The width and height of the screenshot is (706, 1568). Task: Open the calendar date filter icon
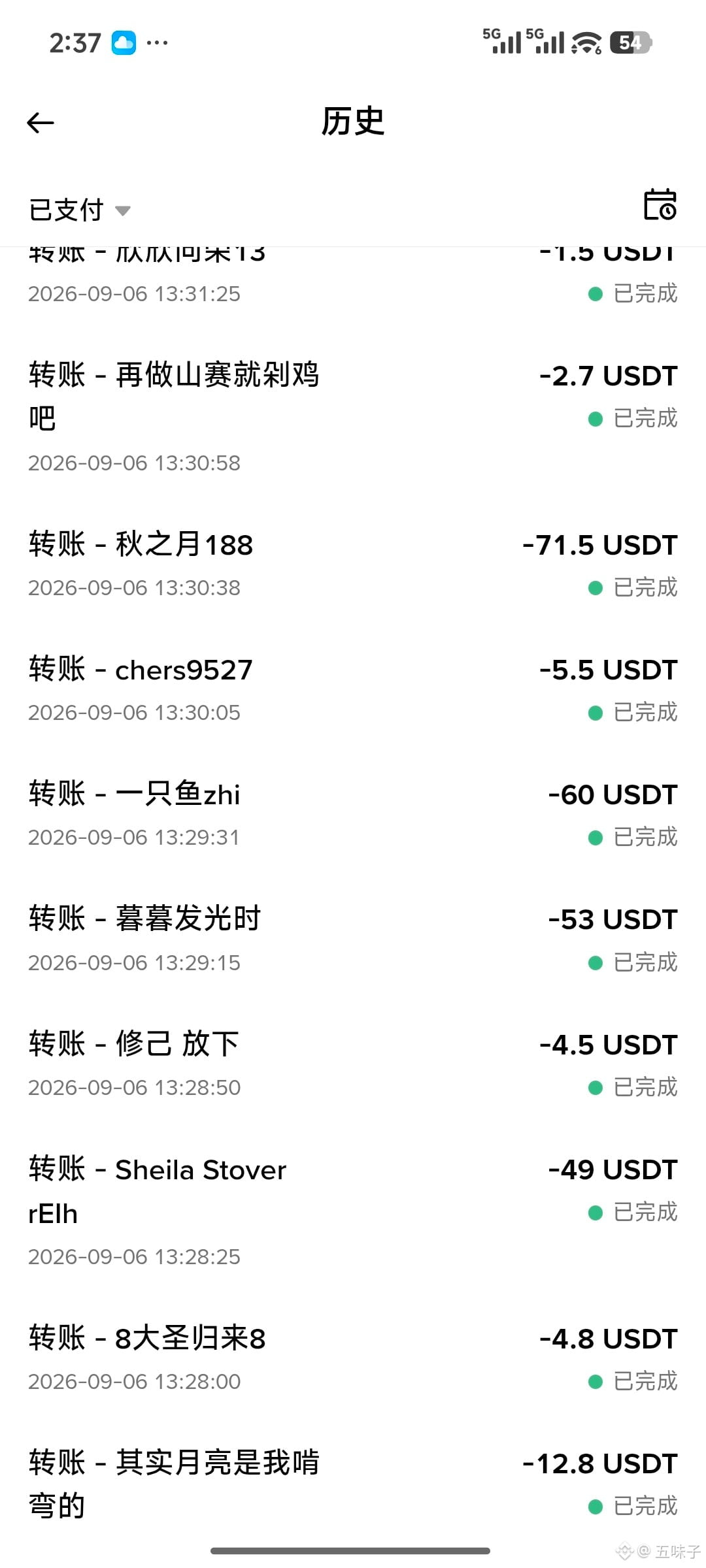[x=660, y=204]
